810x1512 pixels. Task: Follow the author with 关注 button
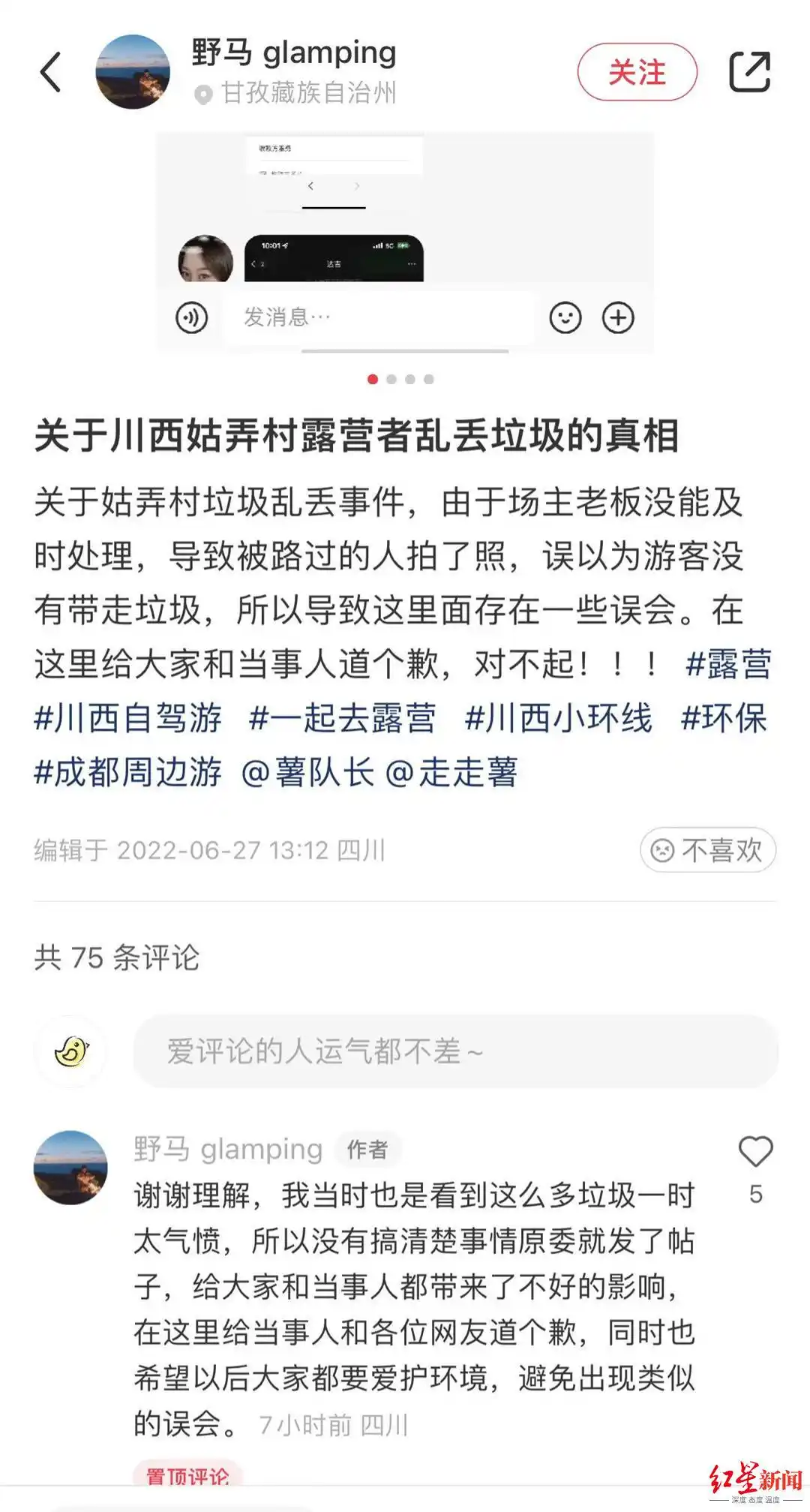tap(637, 72)
